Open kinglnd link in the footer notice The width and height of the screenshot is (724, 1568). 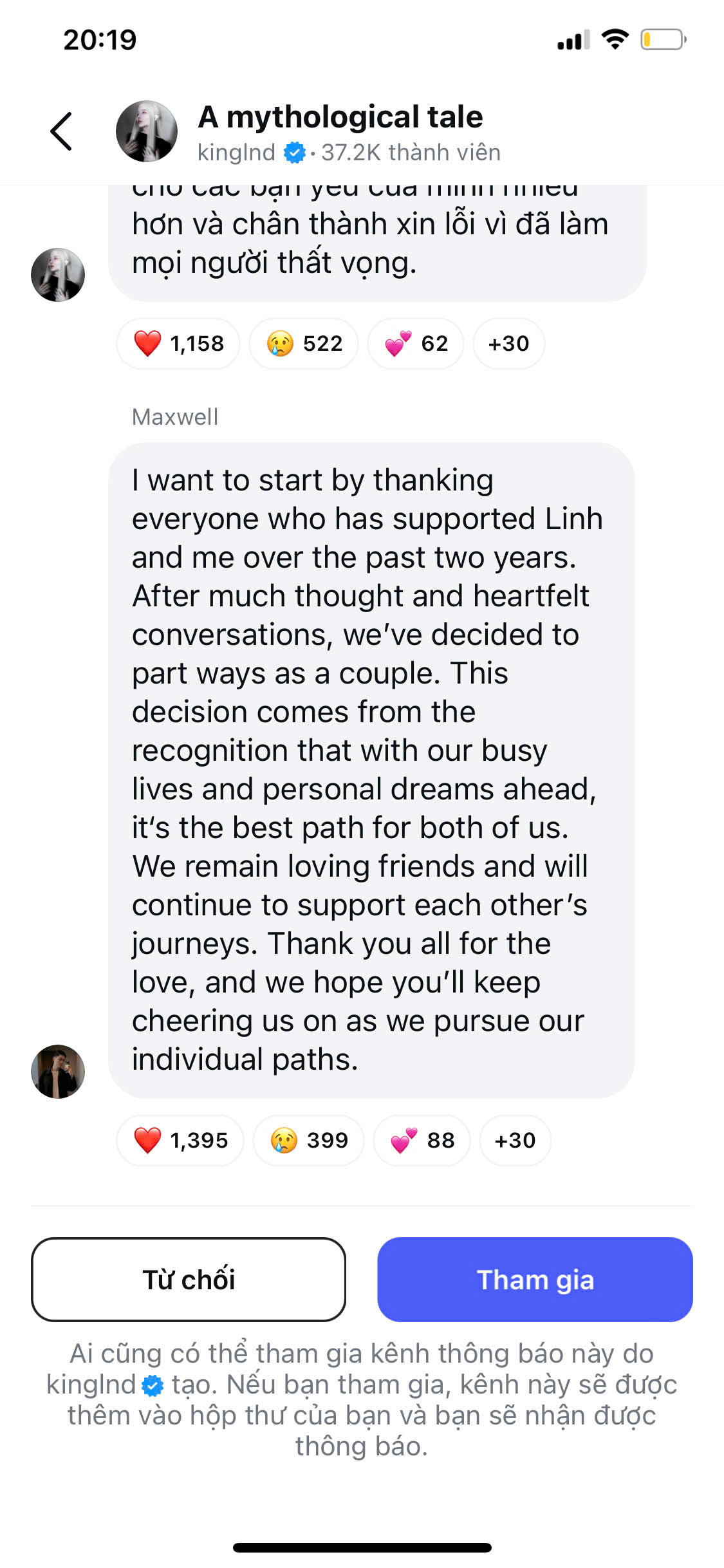pos(91,1385)
